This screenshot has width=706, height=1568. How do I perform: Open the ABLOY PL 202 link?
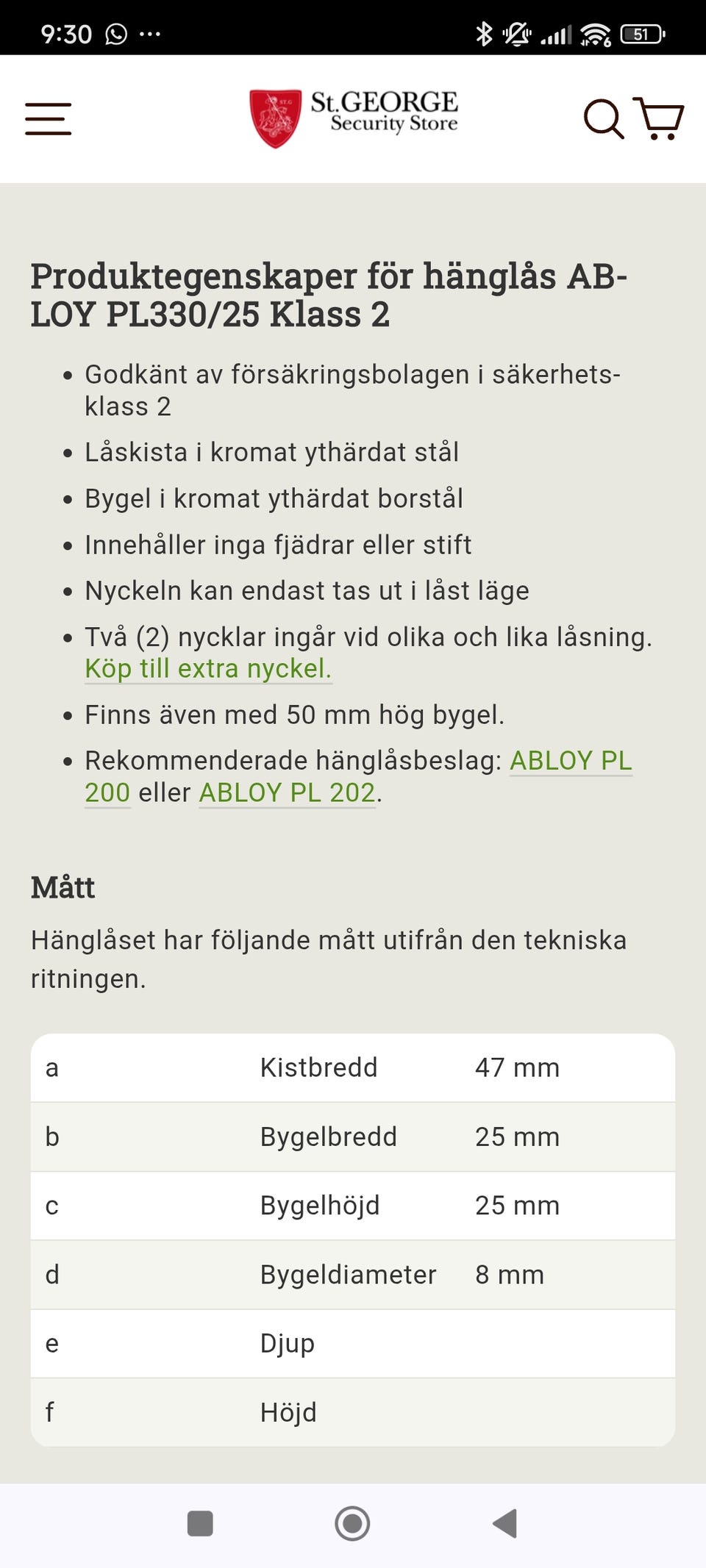click(286, 793)
